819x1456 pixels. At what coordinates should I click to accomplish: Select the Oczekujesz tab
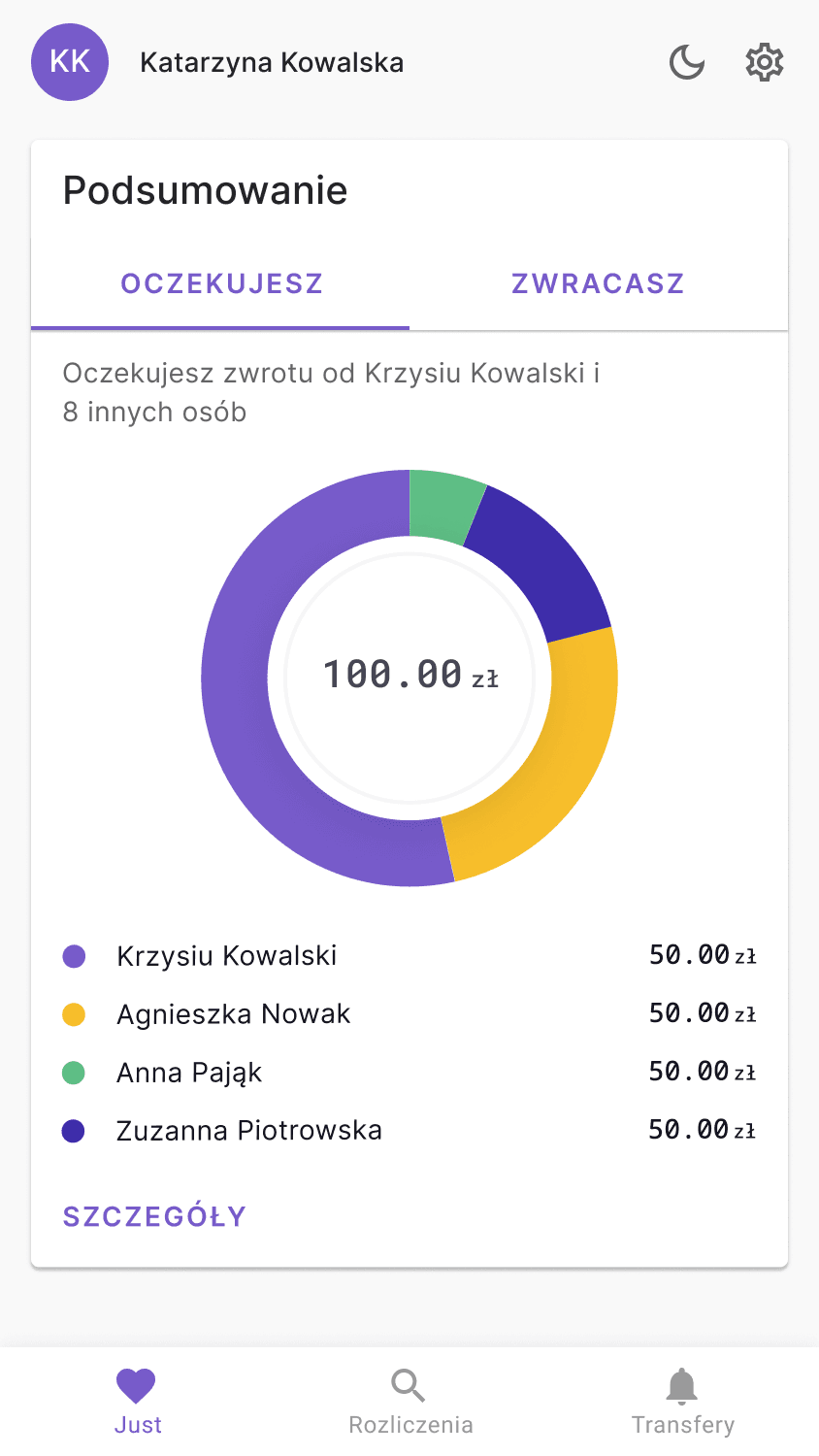pos(221,283)
